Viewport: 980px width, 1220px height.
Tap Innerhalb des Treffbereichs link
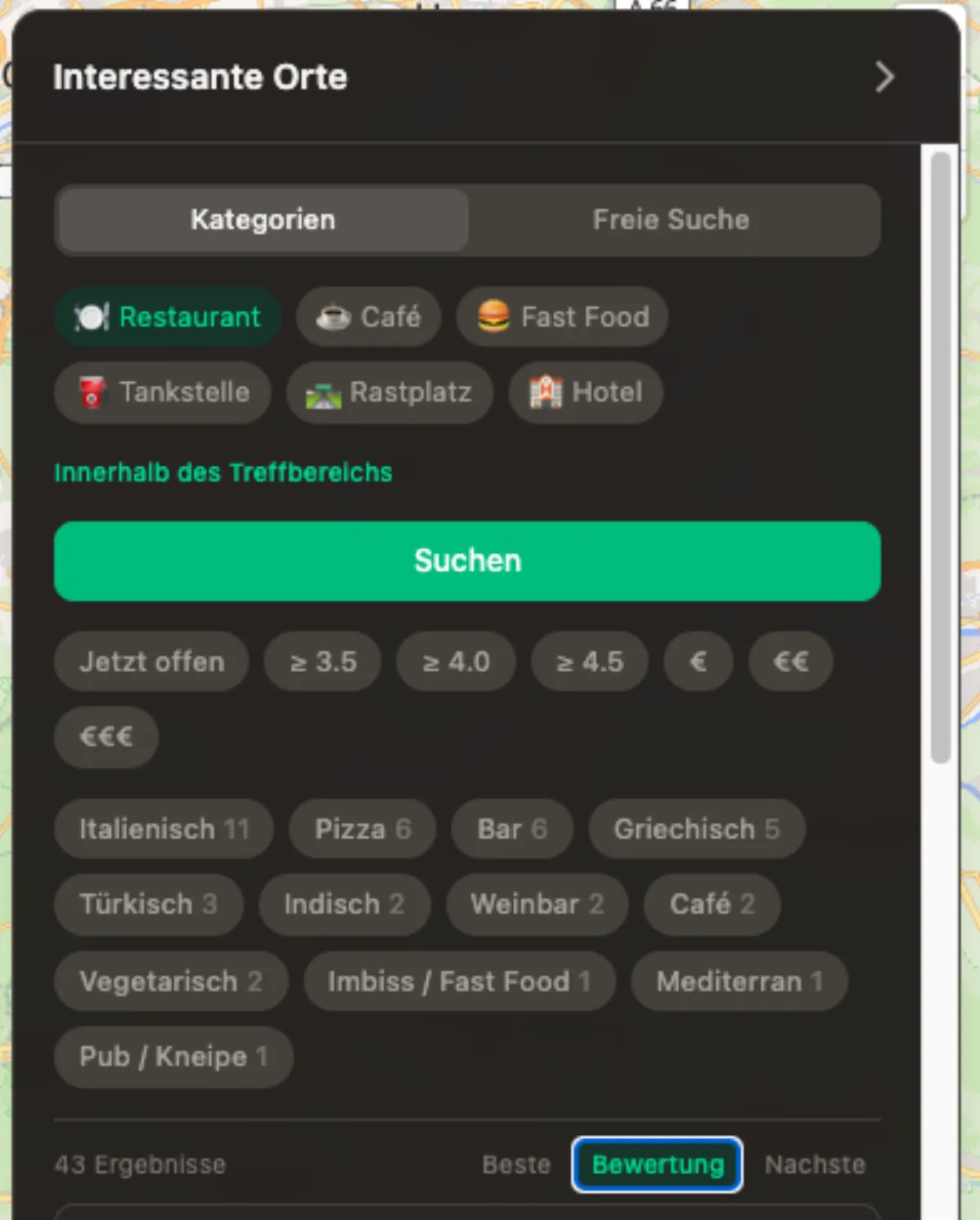pos(223,472)
